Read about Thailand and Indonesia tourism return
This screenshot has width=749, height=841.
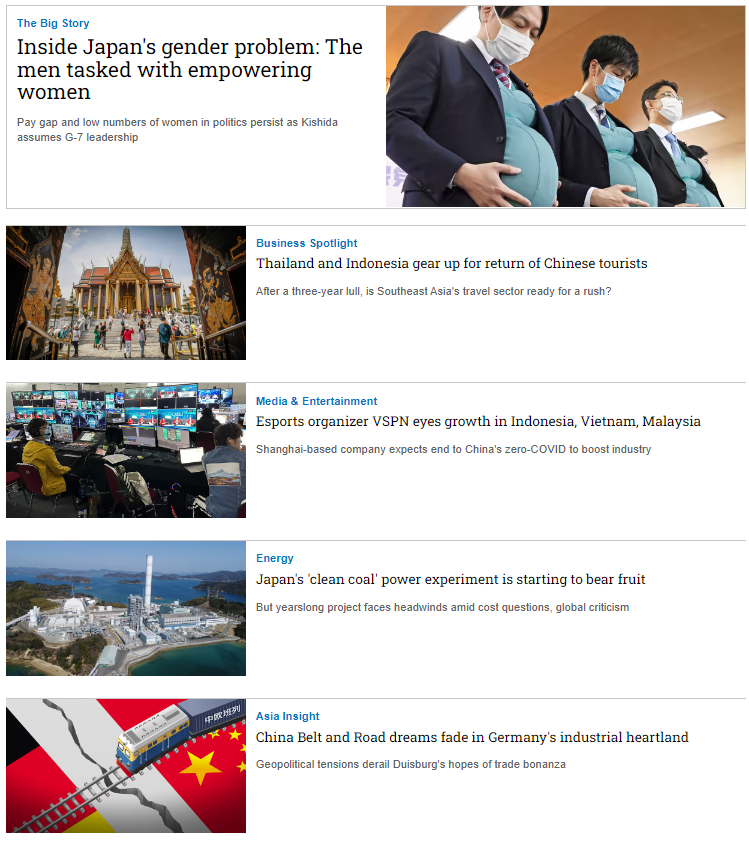[451, 264]
